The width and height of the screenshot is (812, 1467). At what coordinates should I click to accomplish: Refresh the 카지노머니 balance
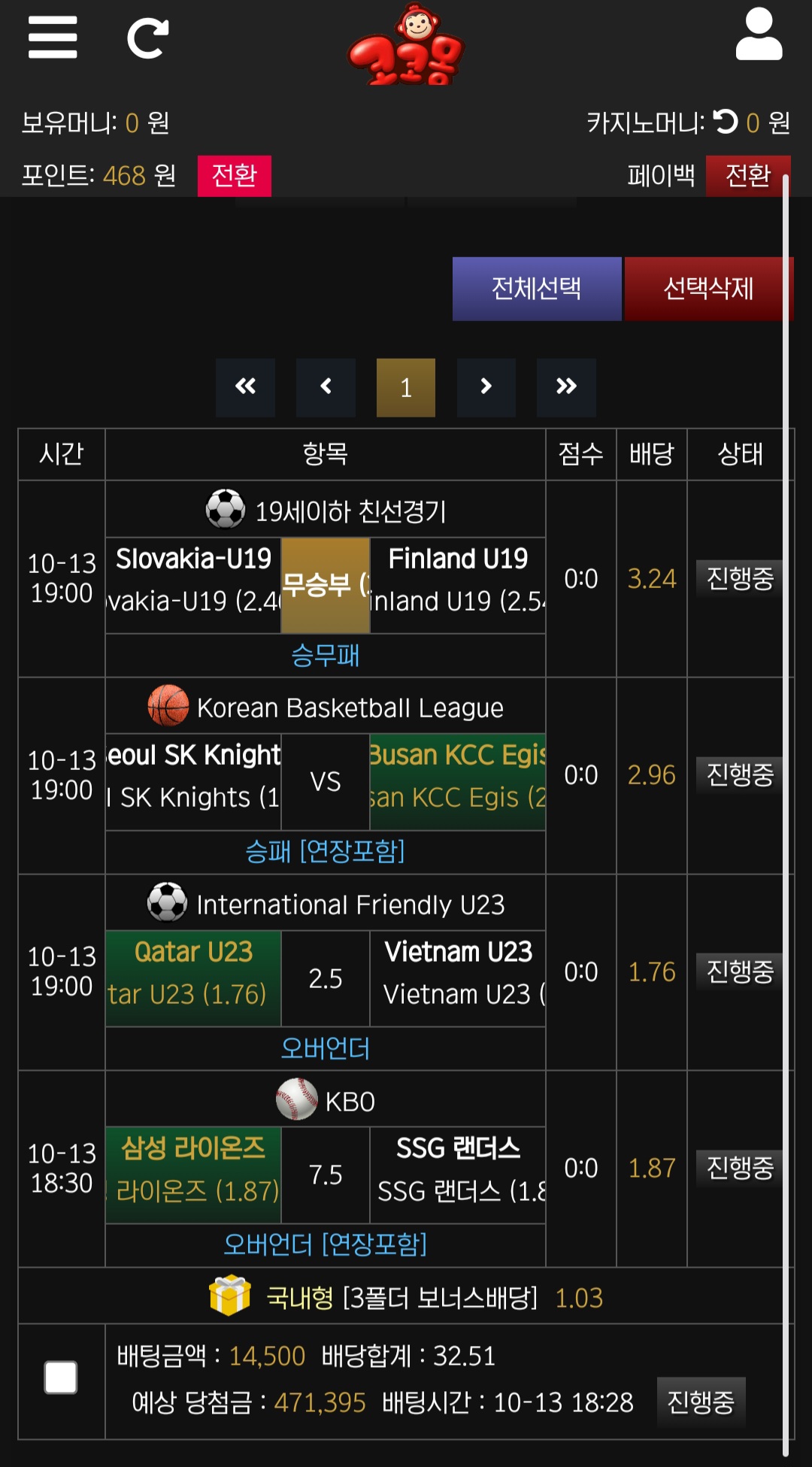[726, 122]
